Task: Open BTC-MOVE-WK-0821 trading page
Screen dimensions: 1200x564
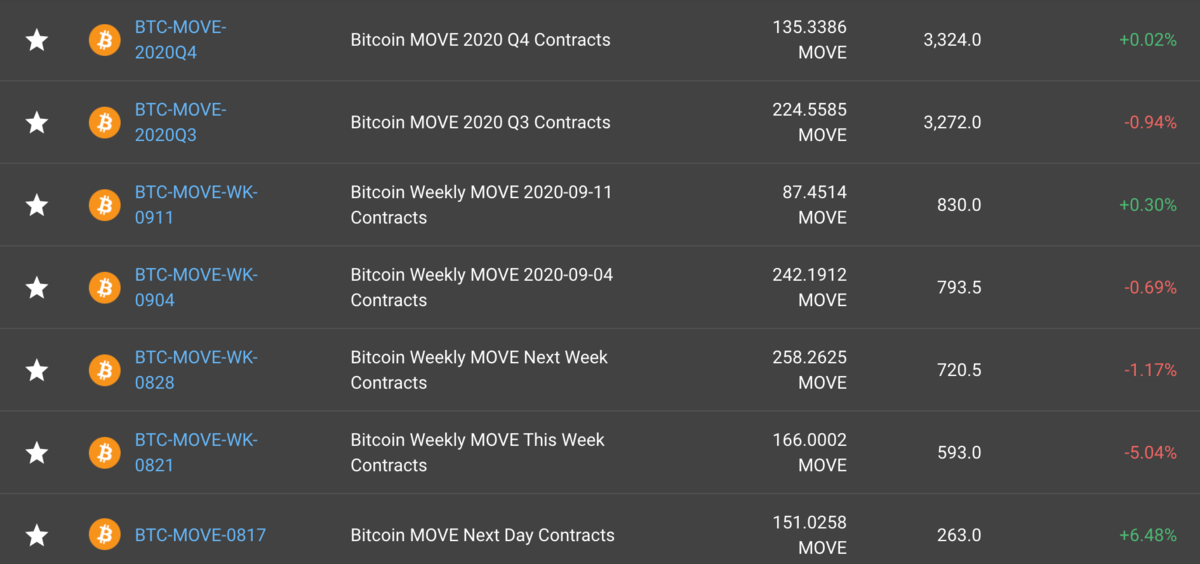Action: pyautogui.click(x=196, y=452)
